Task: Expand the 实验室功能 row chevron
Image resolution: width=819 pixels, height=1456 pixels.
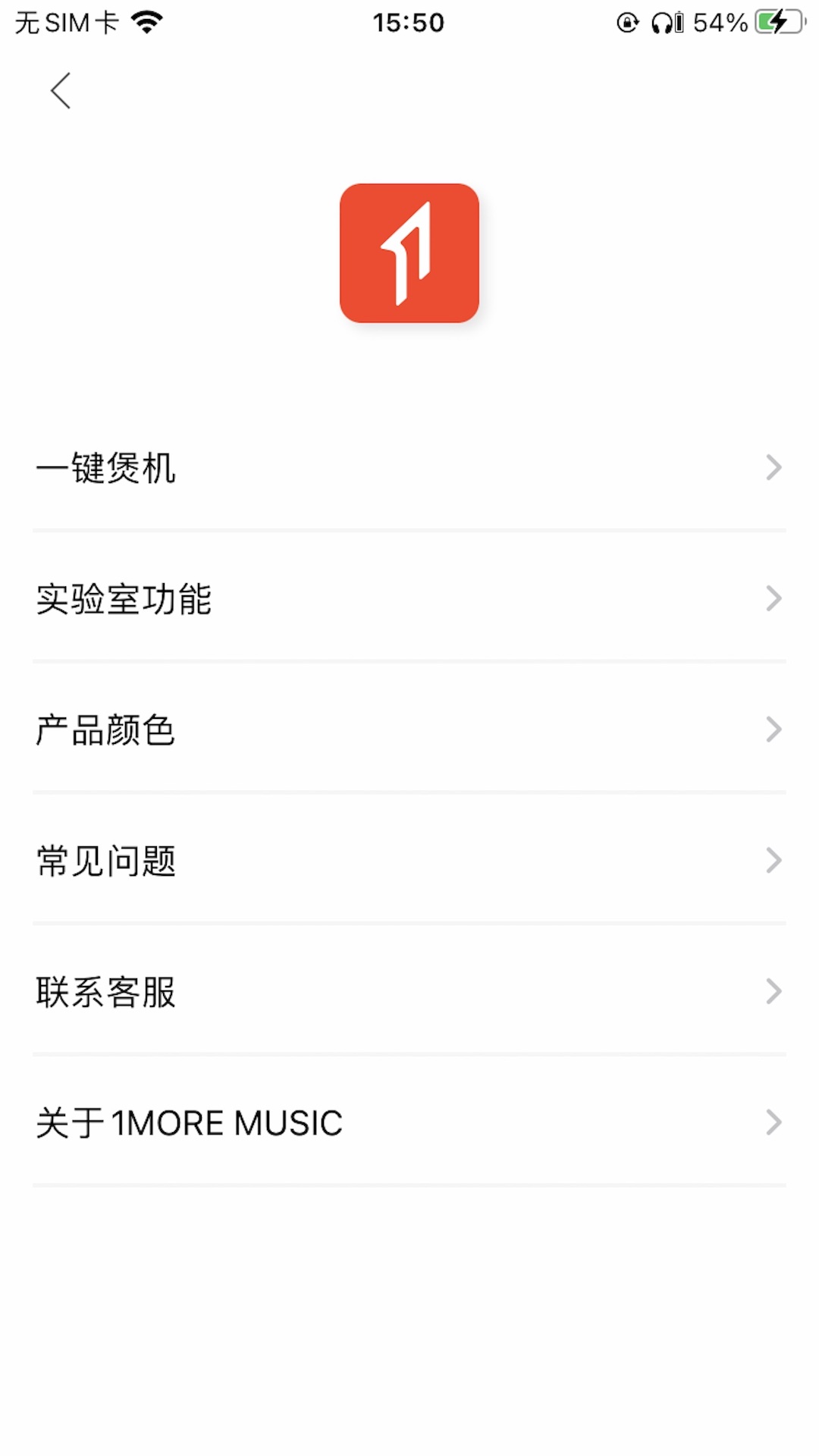Action: point(773,599)
